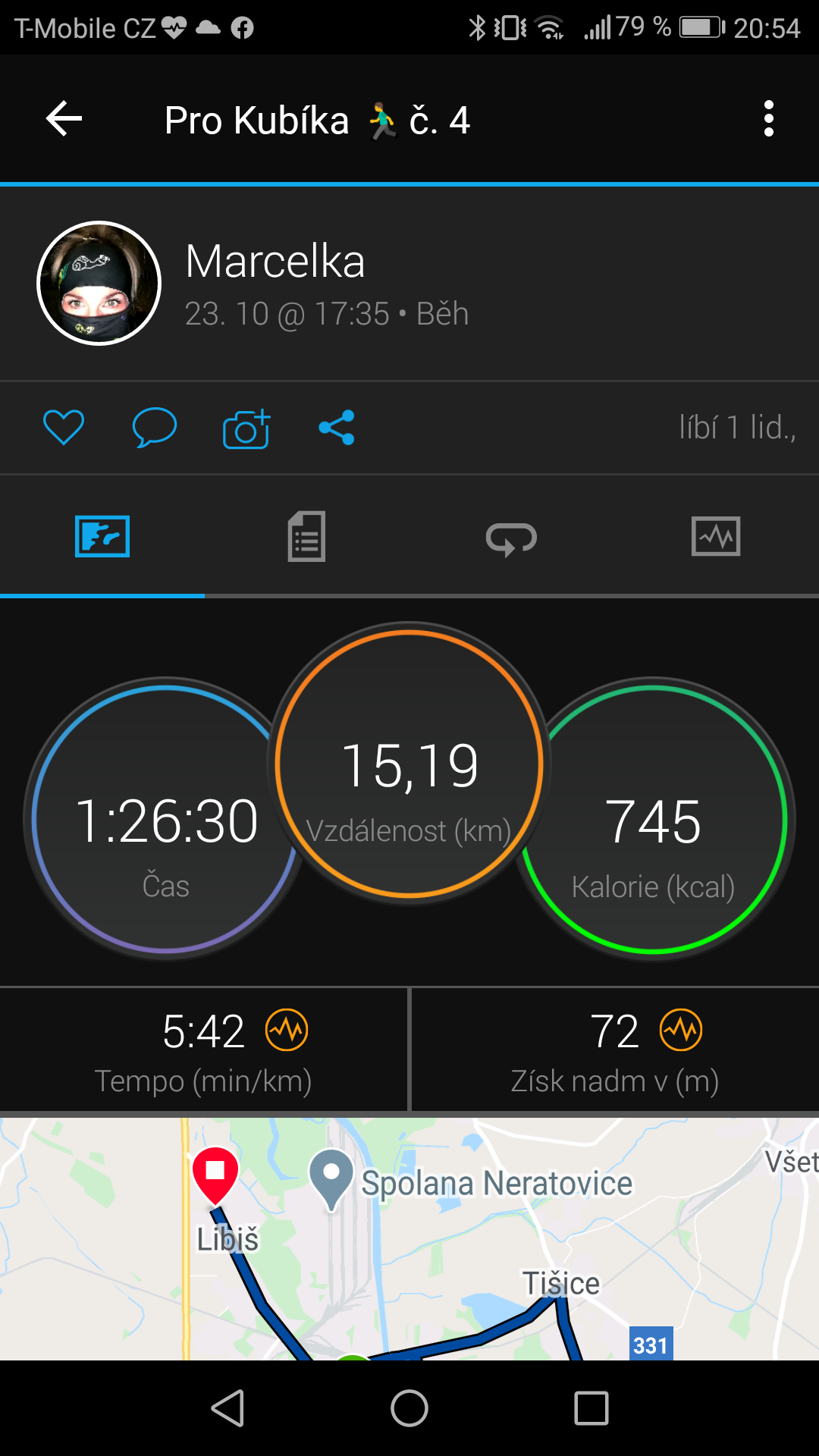The width and height of the screenshot is (819, 1456).
Task: Add a photo with the camera icon
Action: [x=246, y=428]
